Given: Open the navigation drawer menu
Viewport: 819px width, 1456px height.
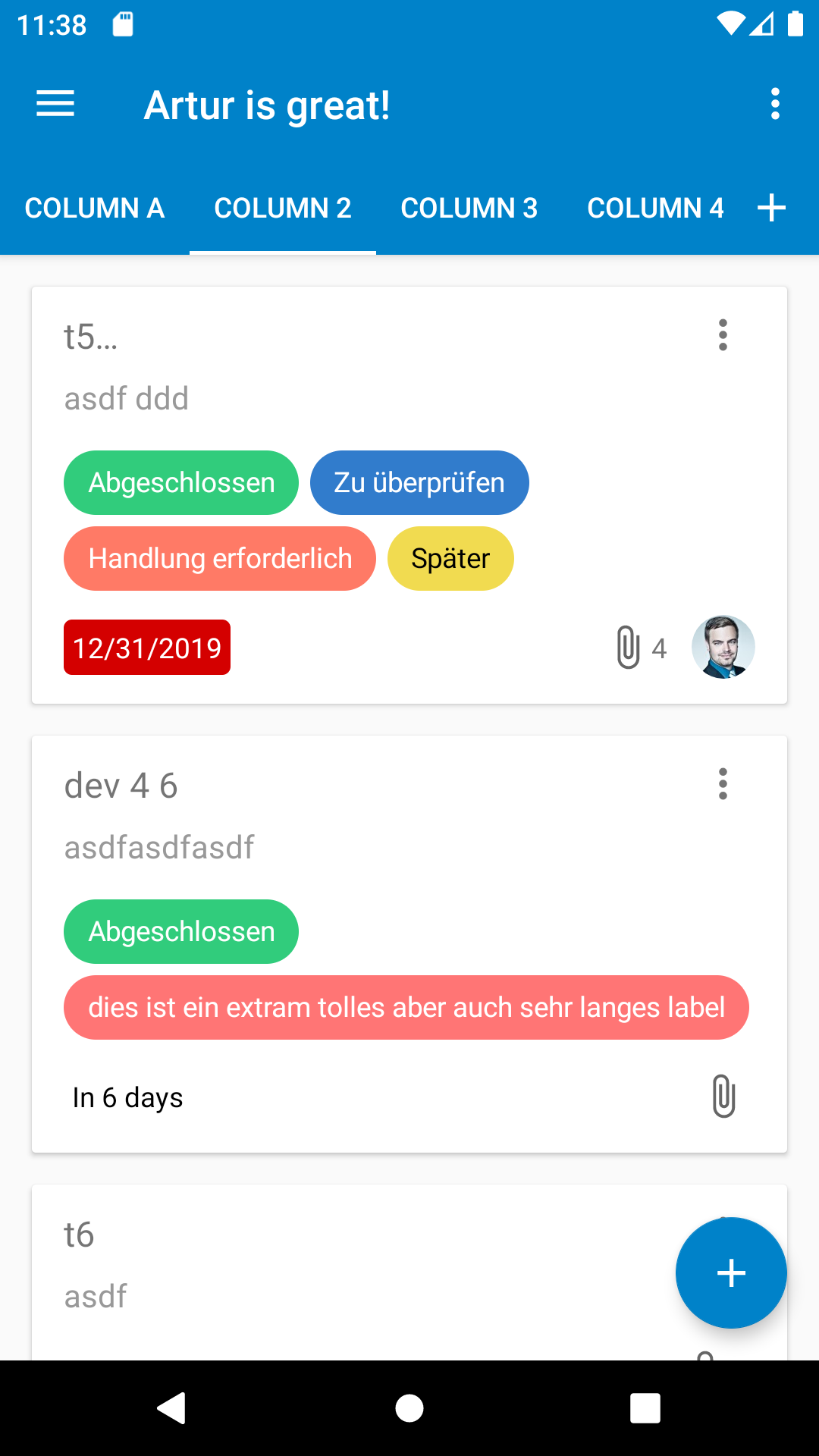Looking at the screenshot, I should click(x=55, y=104).
